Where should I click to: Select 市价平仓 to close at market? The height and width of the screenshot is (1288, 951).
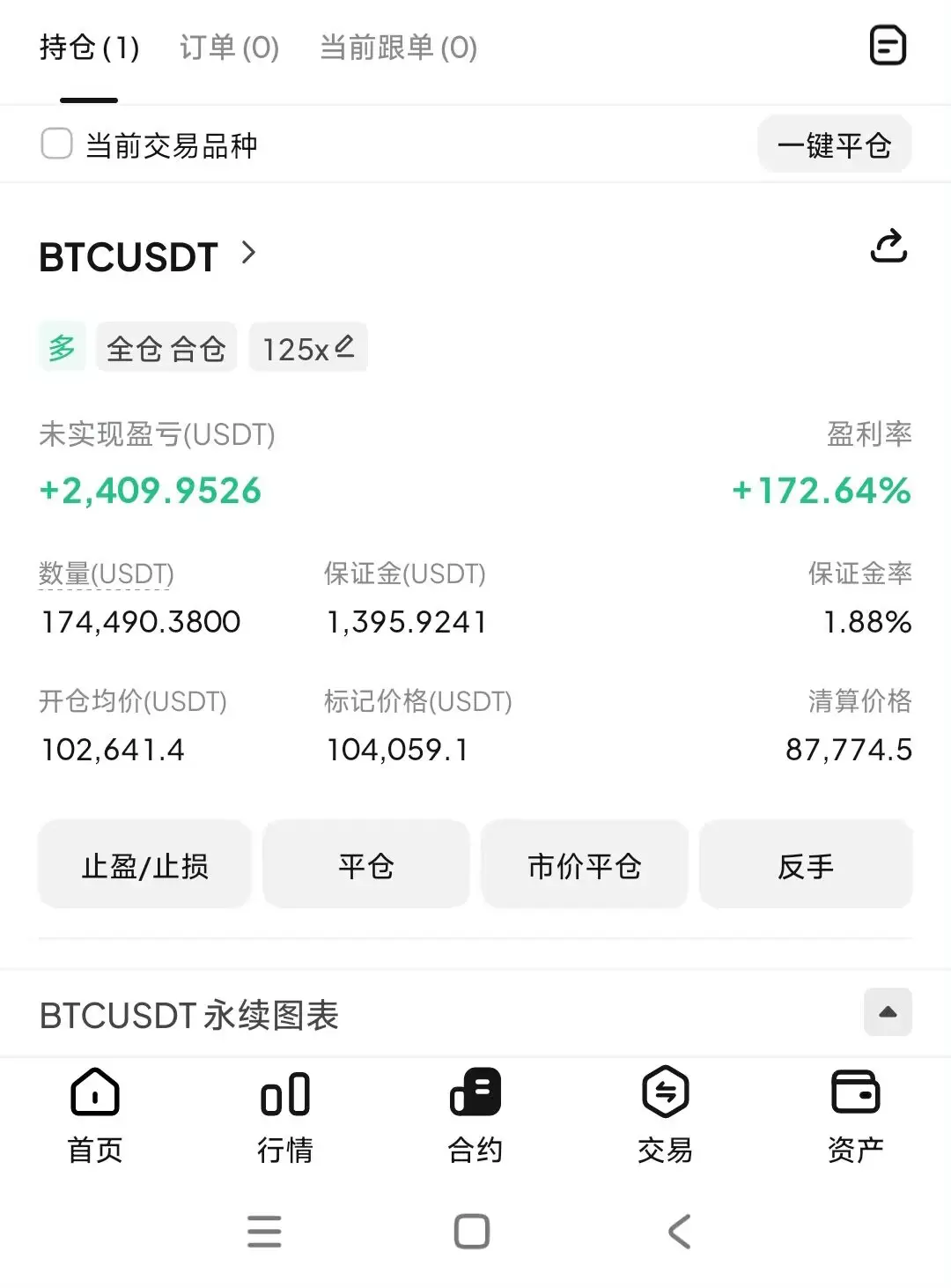pyautogui.click(x=585, y=865)
